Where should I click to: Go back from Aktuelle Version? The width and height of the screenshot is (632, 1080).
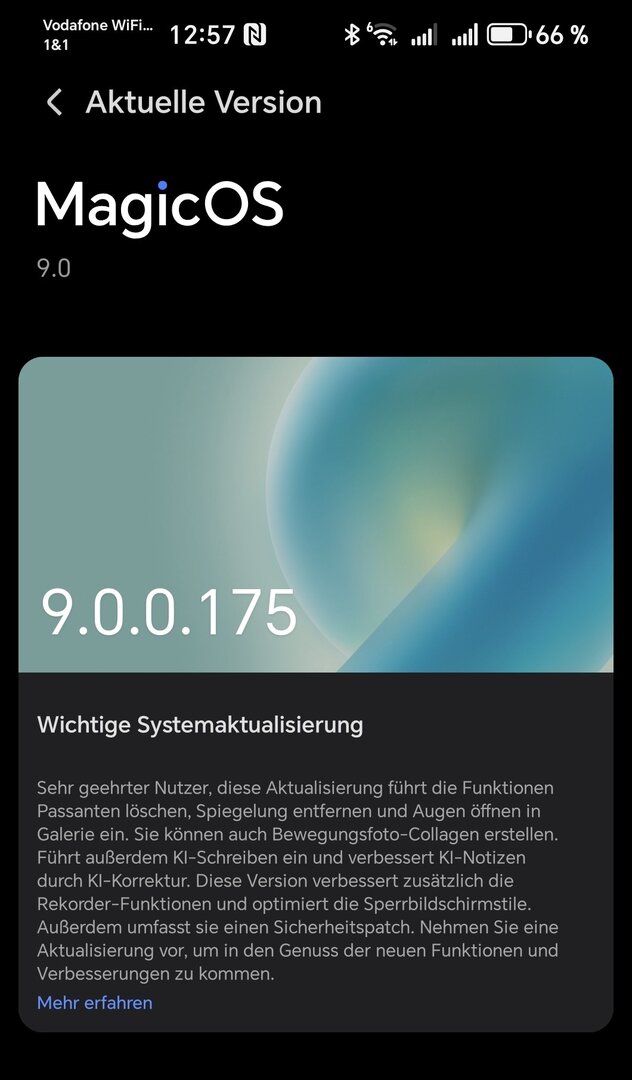coord(54,102)
